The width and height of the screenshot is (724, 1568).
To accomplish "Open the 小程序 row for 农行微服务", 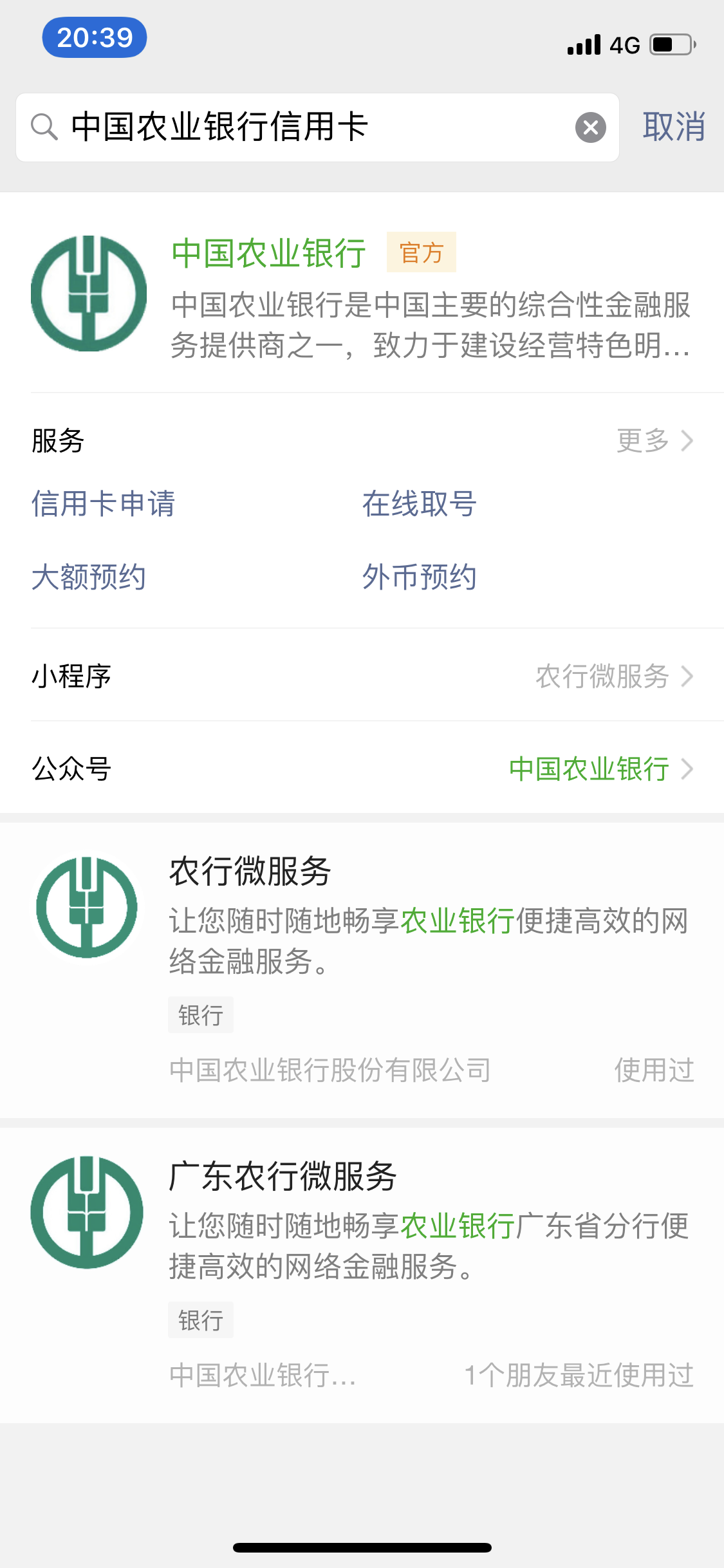I will [362, 676].
